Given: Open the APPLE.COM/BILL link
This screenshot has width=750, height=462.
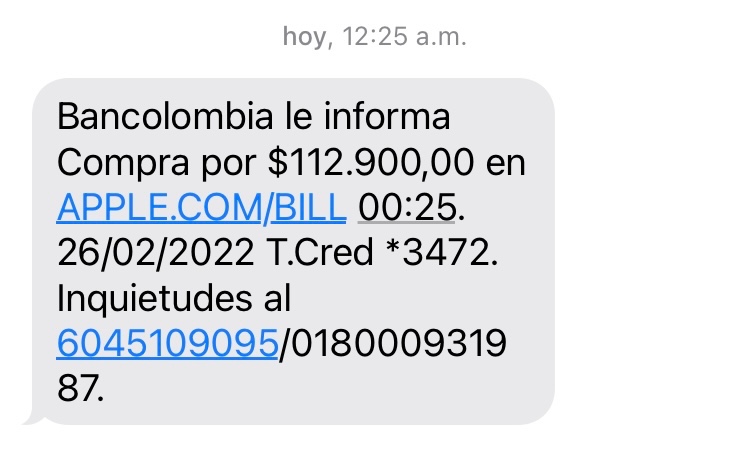Looking at the screenshot, I should pyautogui.click(x=201, y=208).
